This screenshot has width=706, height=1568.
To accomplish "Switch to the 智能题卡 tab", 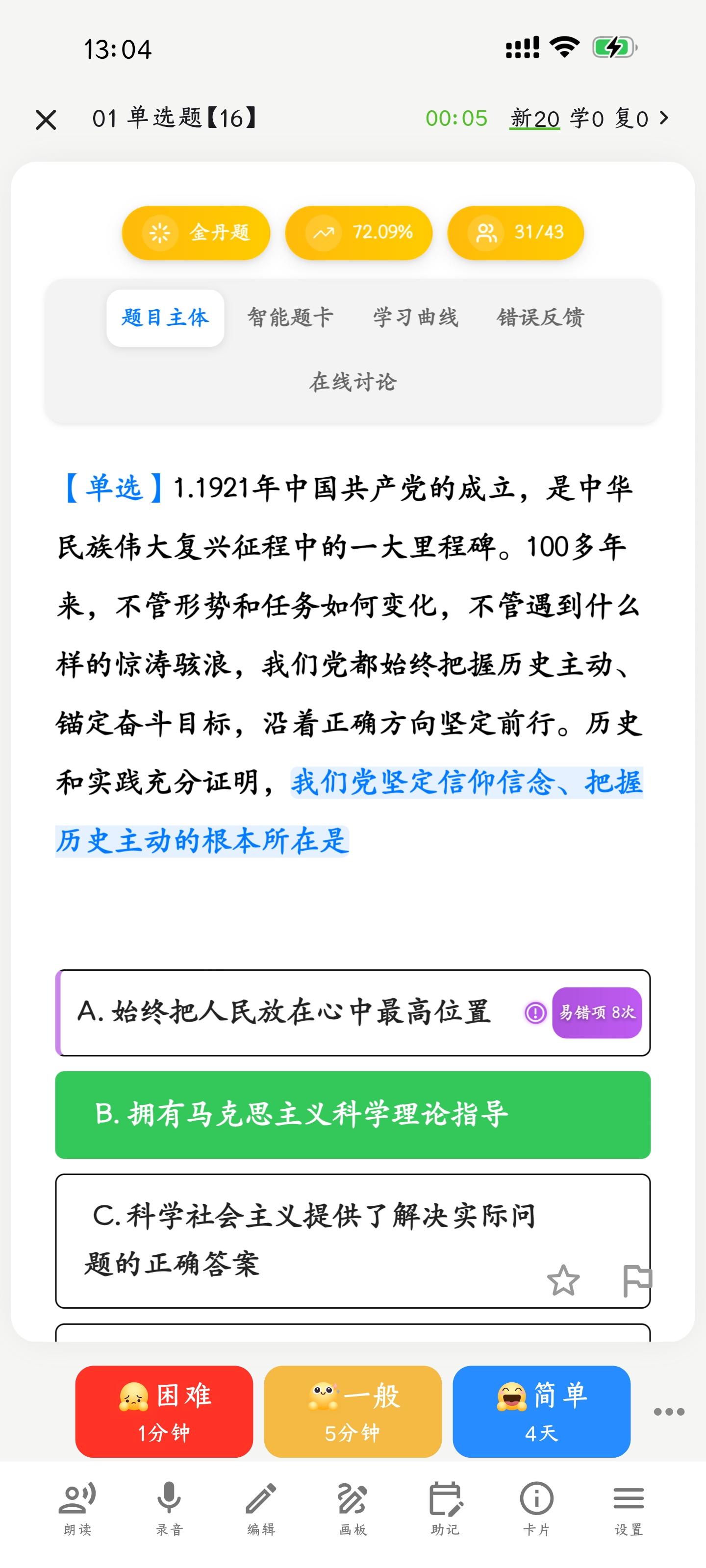I will [290, 318].
